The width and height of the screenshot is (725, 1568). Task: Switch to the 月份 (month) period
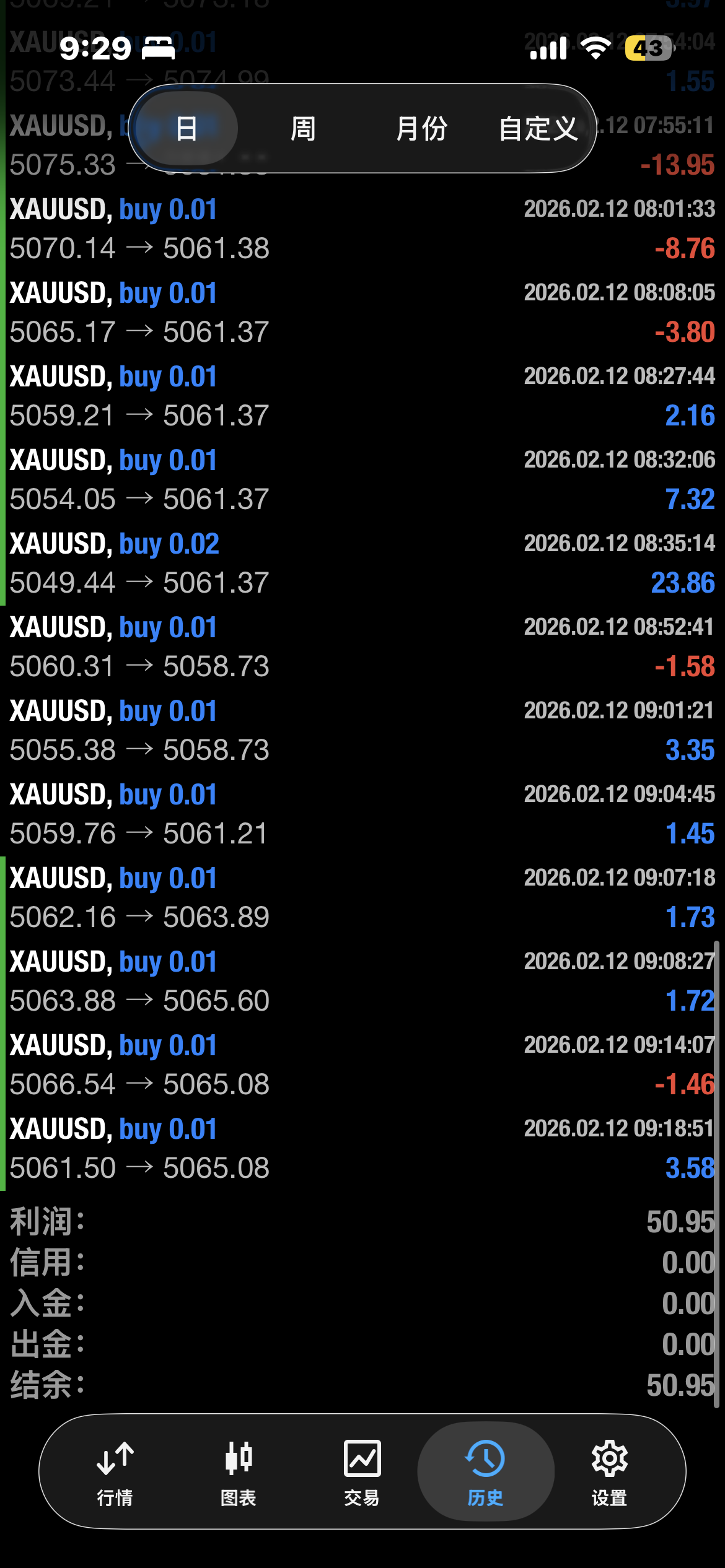pos(421,129)
